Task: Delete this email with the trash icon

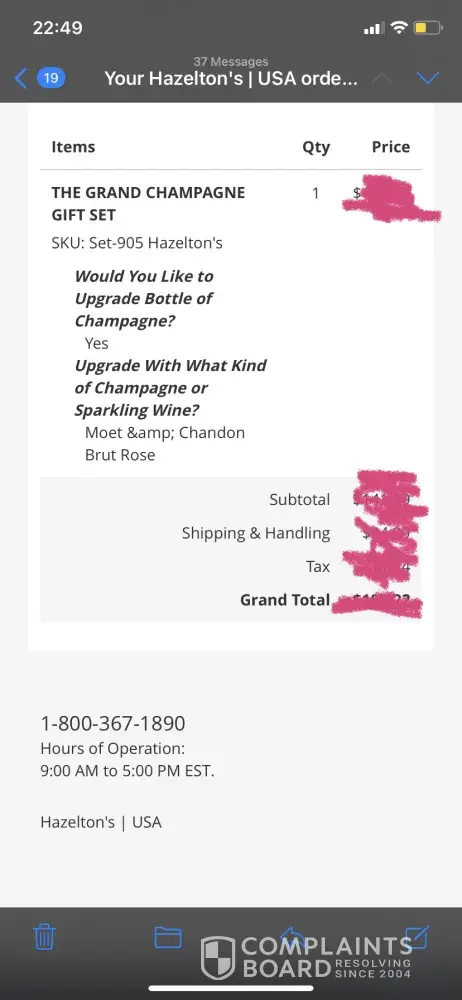Action: [x=45, y=937]
